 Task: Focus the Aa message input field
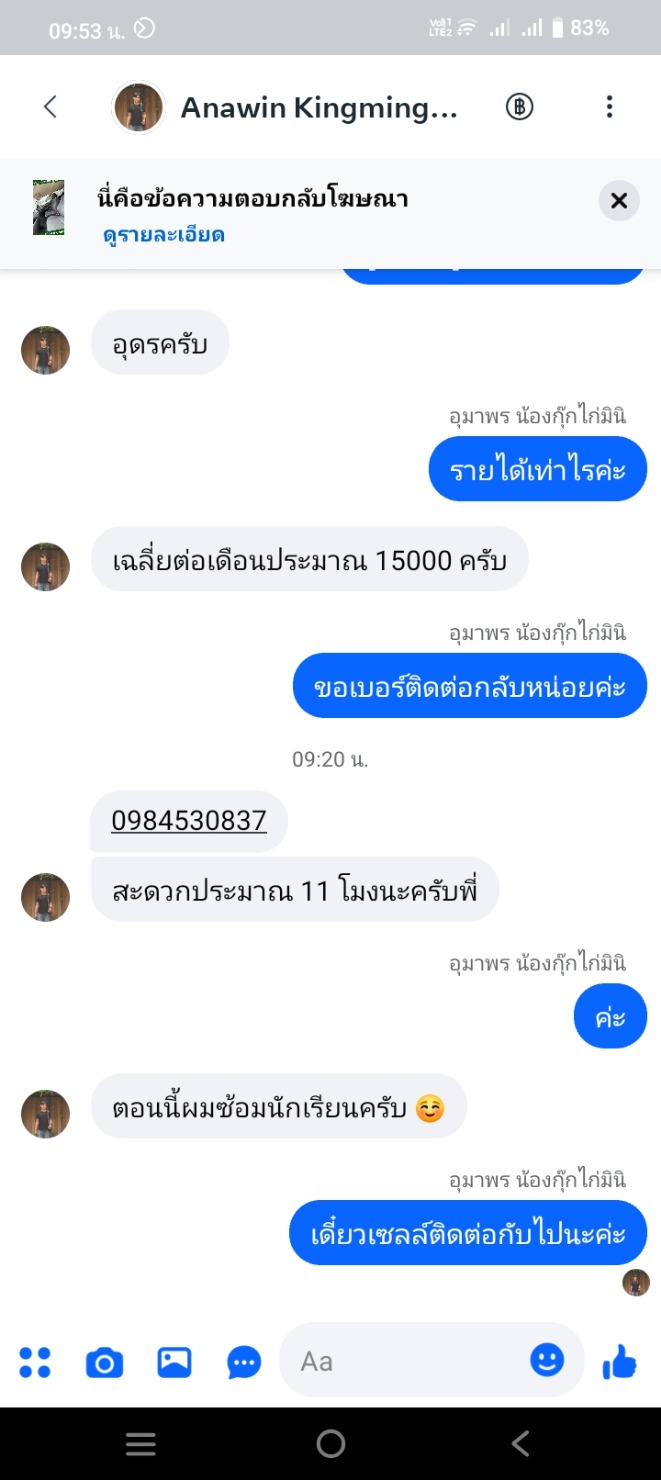410,1361
